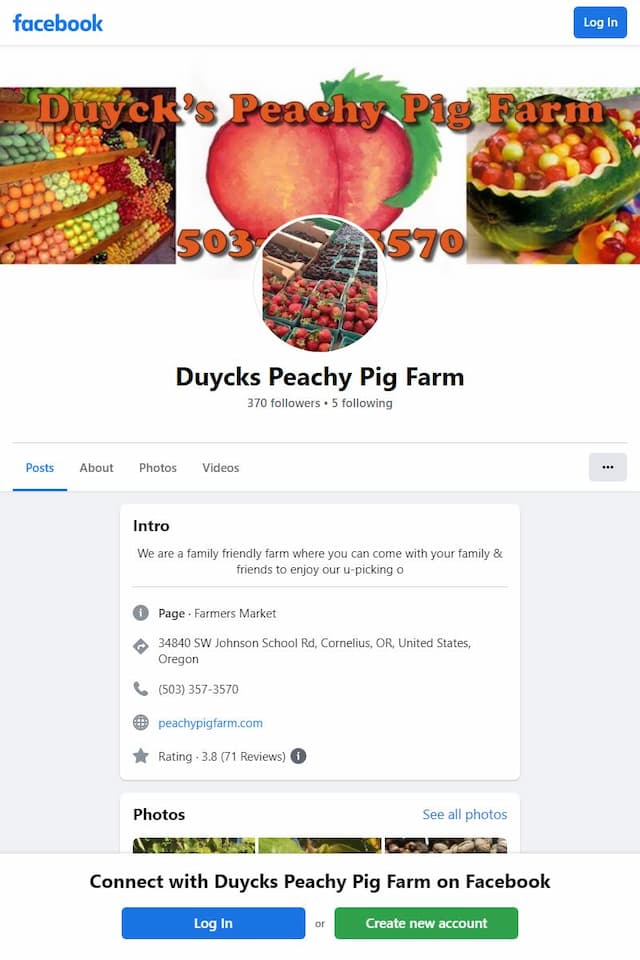Select the Posts tab

40,468
